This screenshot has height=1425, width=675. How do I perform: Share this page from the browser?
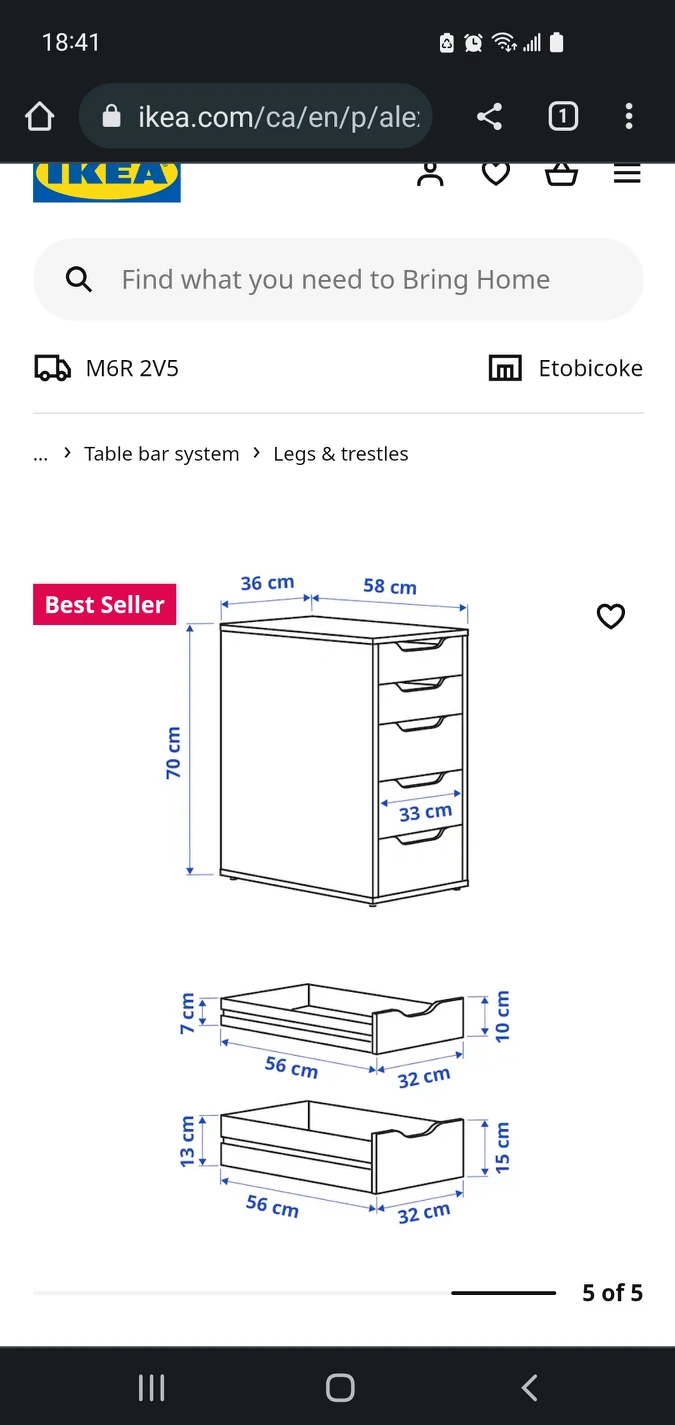489,117
